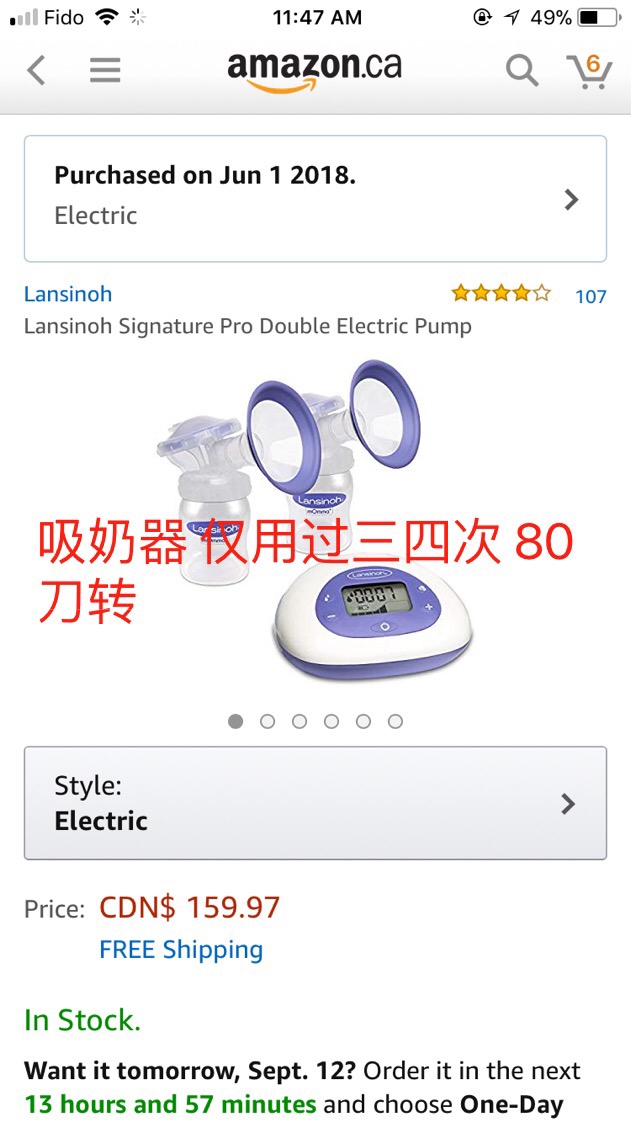631x1123 pixels.
Task: Open the breast pump product image
Action: click(315, 521)
